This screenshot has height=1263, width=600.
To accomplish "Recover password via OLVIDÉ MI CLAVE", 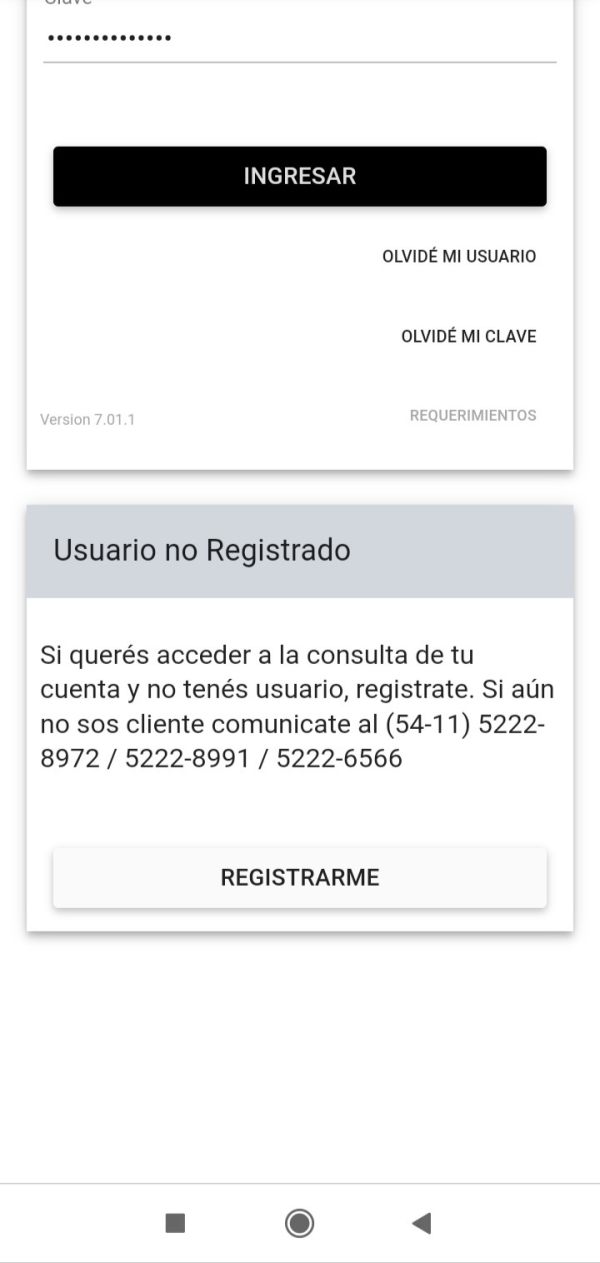I will point(469,336).
